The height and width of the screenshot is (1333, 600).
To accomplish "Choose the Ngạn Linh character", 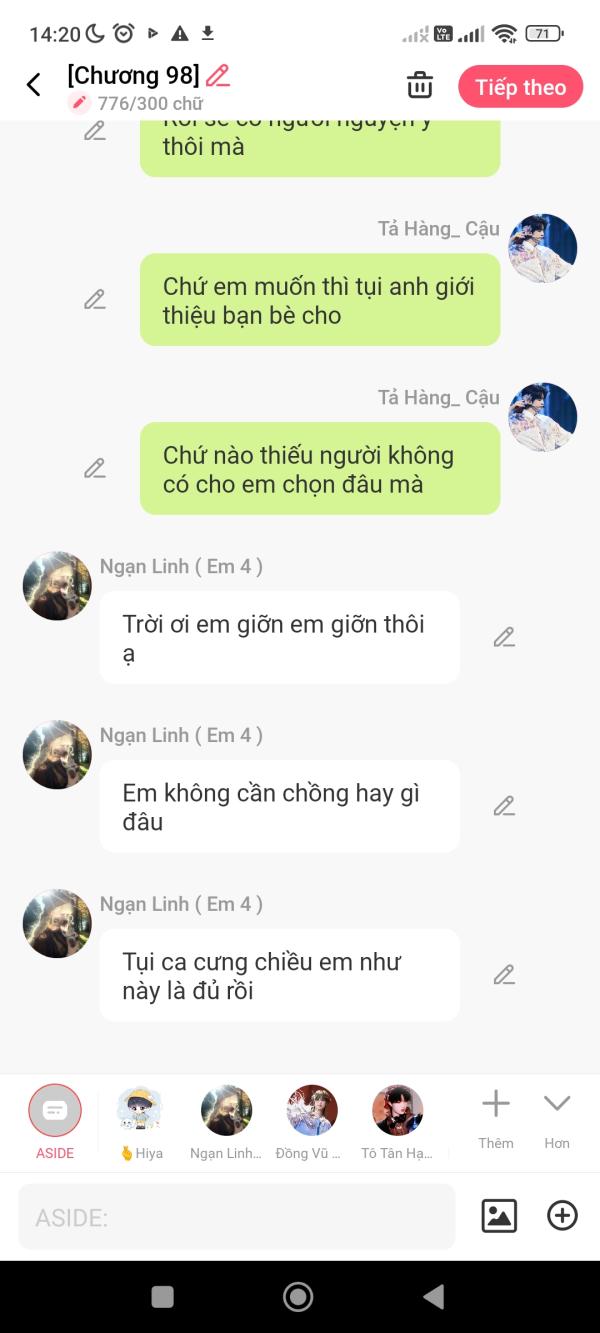I will click(x=226, y=1122).
